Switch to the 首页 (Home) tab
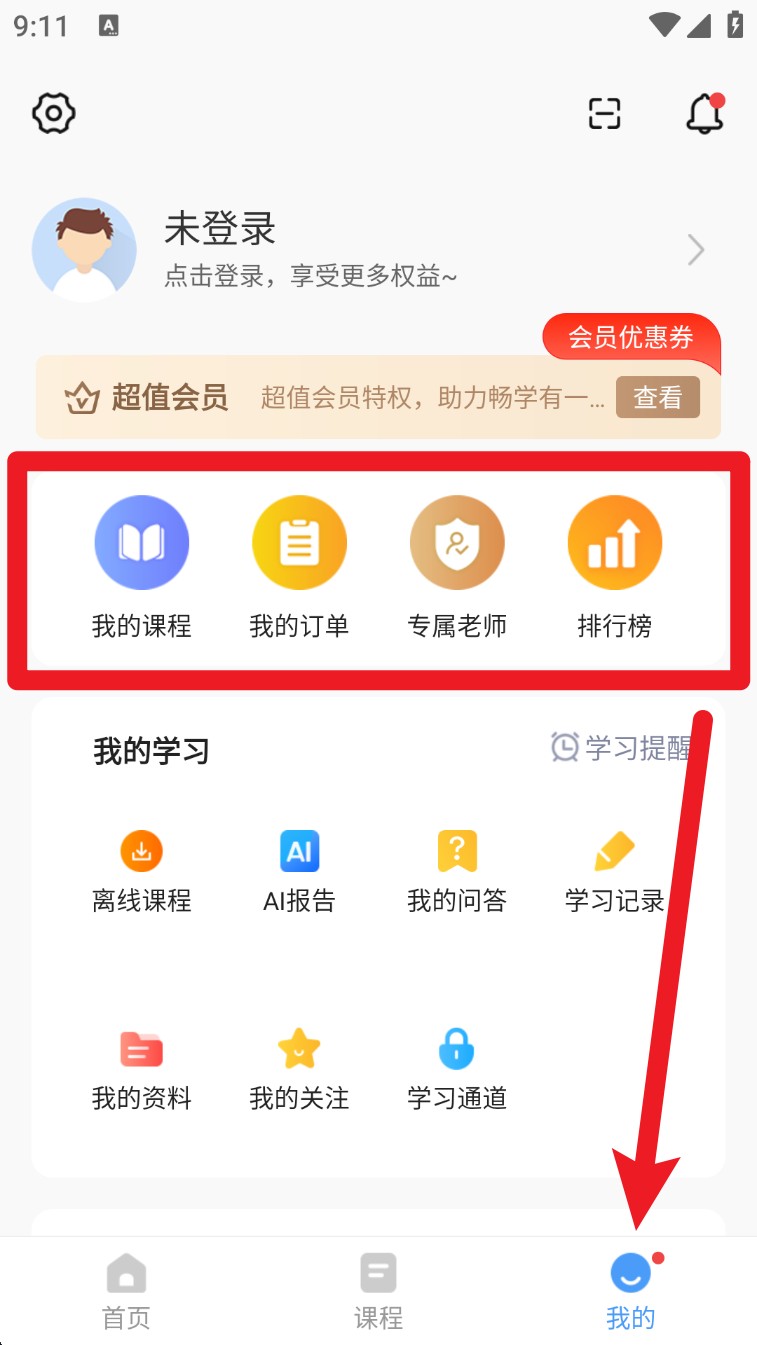This screenshot has height=1345, width=757. (x=124, y=1290)
